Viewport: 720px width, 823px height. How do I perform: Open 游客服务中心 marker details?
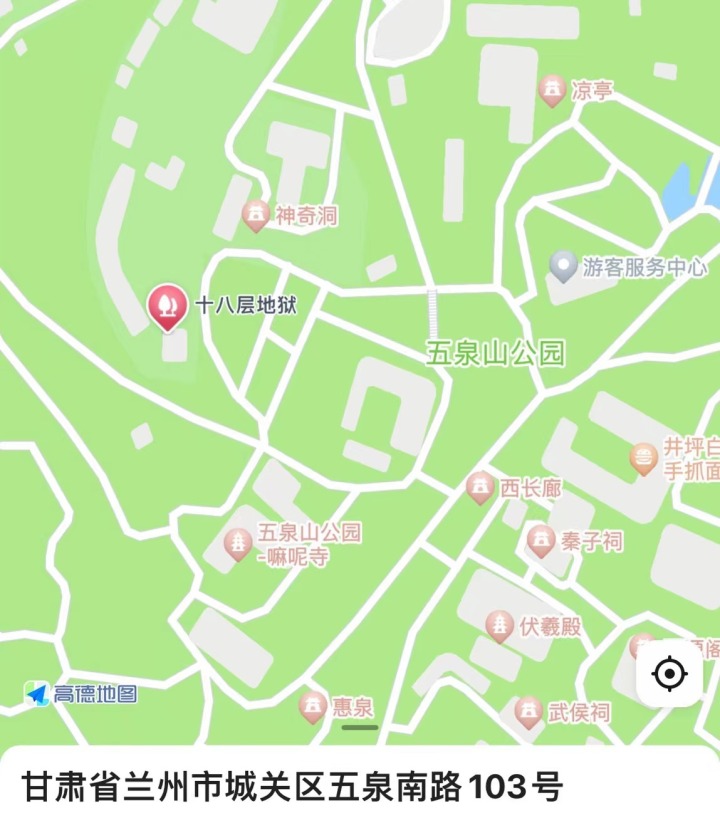click(564, 267)
